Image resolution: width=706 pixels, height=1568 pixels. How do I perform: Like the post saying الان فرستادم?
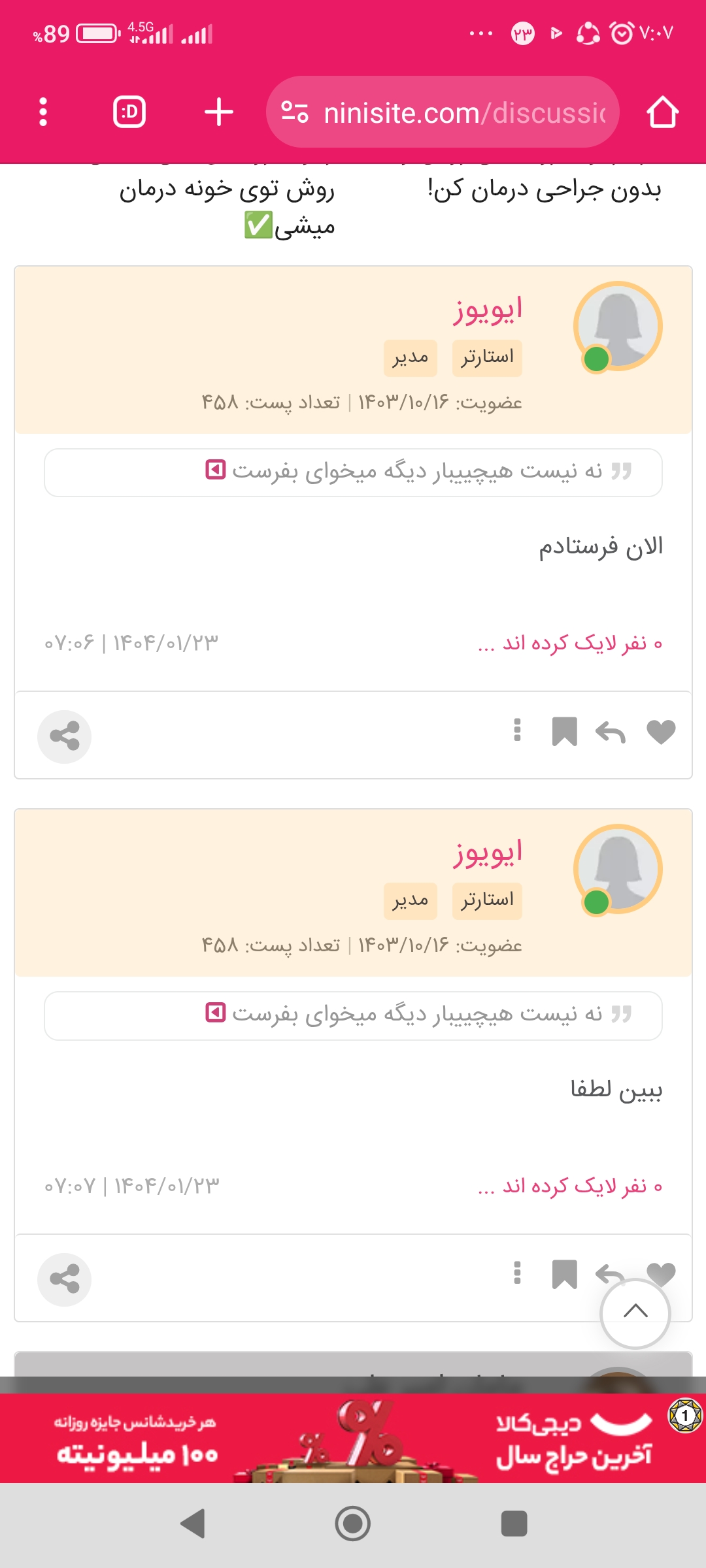660,732
